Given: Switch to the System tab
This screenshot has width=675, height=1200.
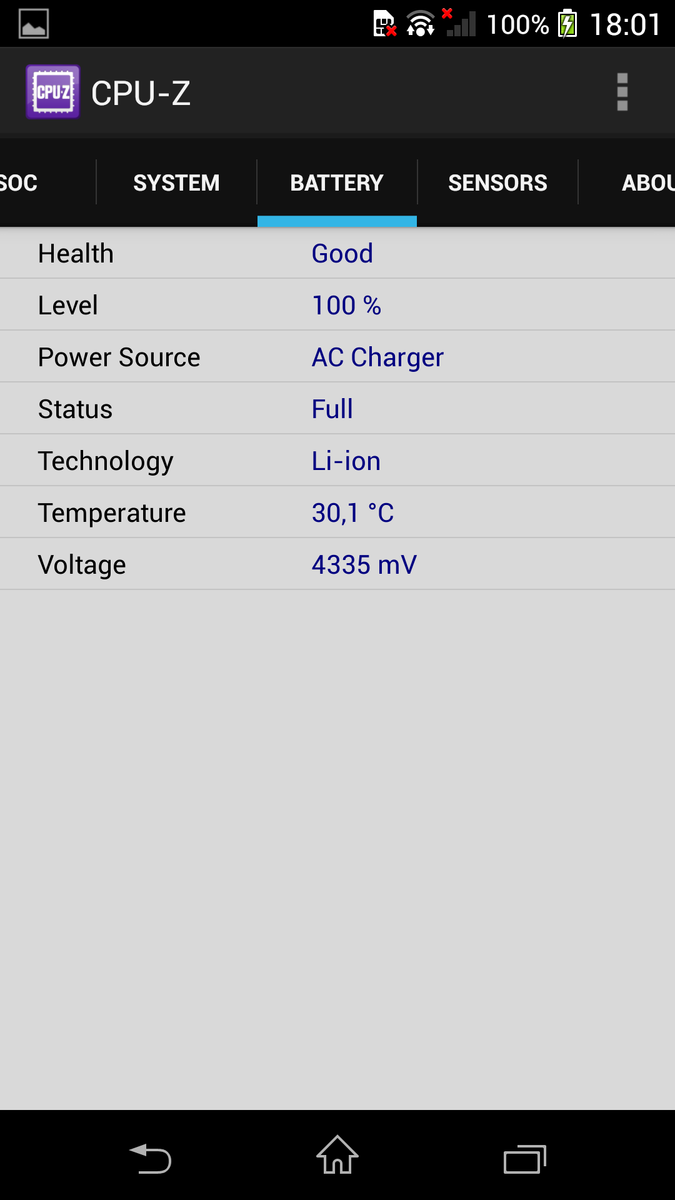Looking at the screenshot, I should pos(176,183).
